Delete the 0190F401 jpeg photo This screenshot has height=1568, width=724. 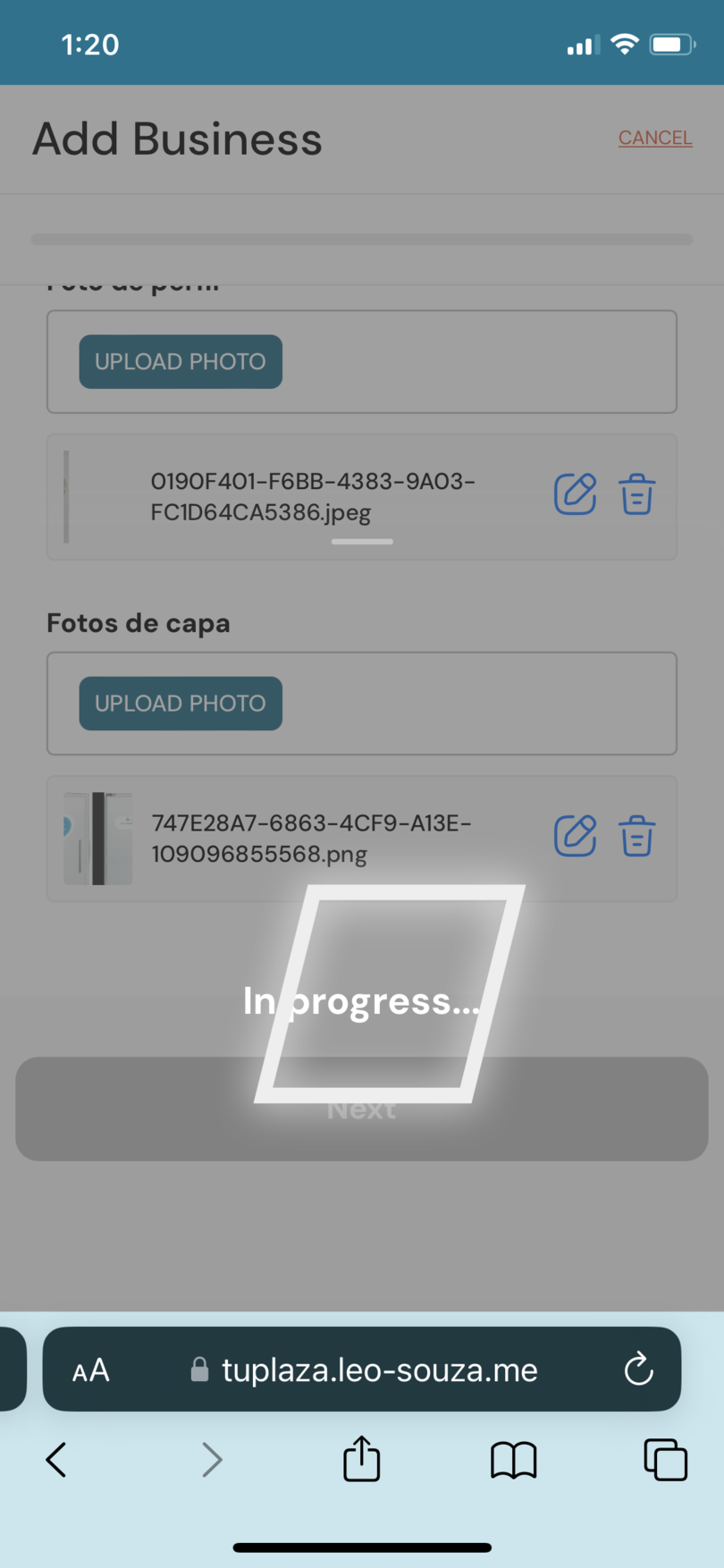click(636, 494)
